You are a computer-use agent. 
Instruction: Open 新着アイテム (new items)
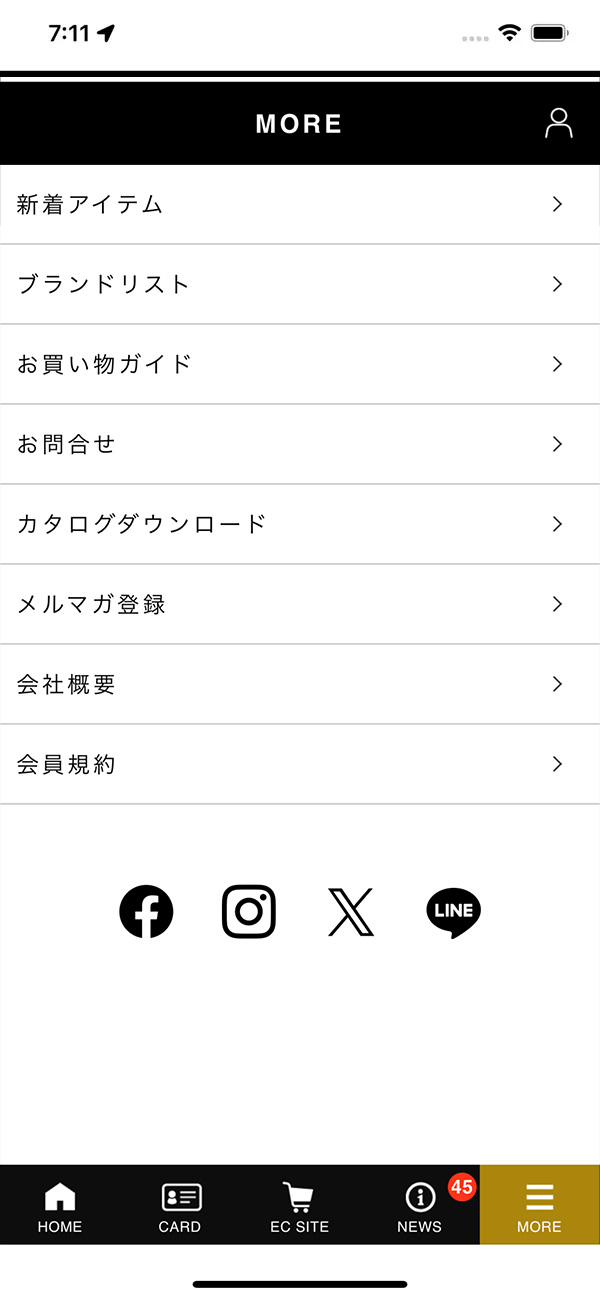pos(300,205)
